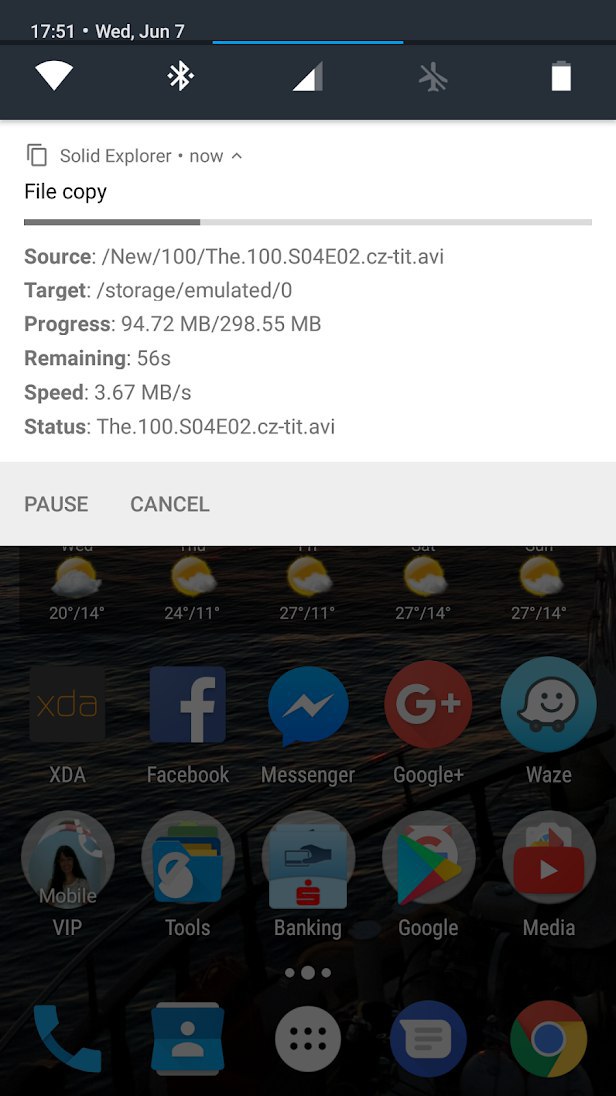This screenshot has height=1096, width=616.
Task: Launch Chrome browser
Action: coord(548,1038)
